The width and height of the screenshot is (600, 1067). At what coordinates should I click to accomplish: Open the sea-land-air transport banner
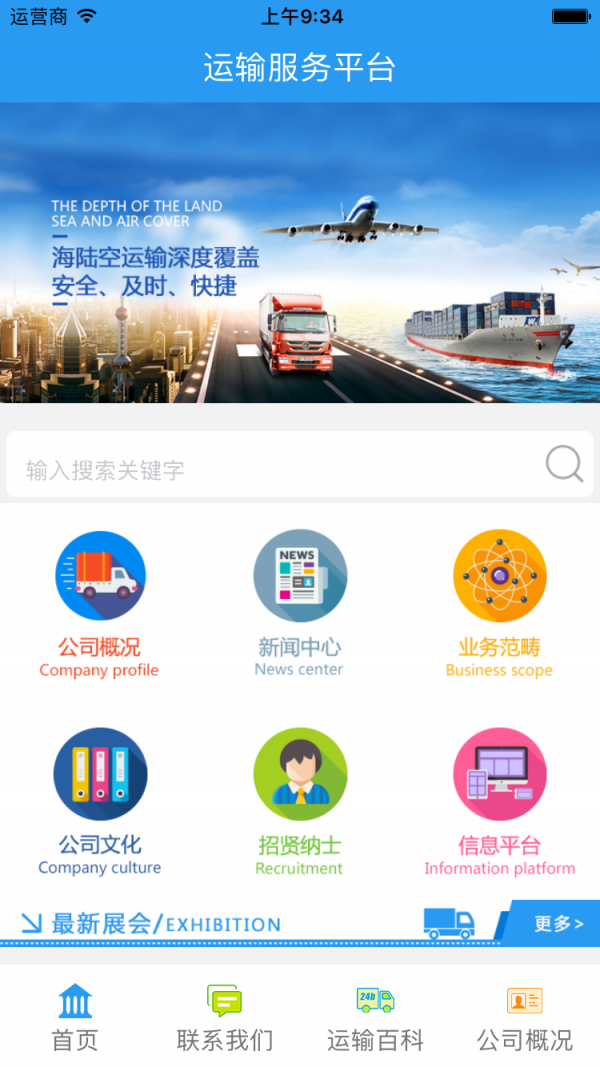point(300,253)
